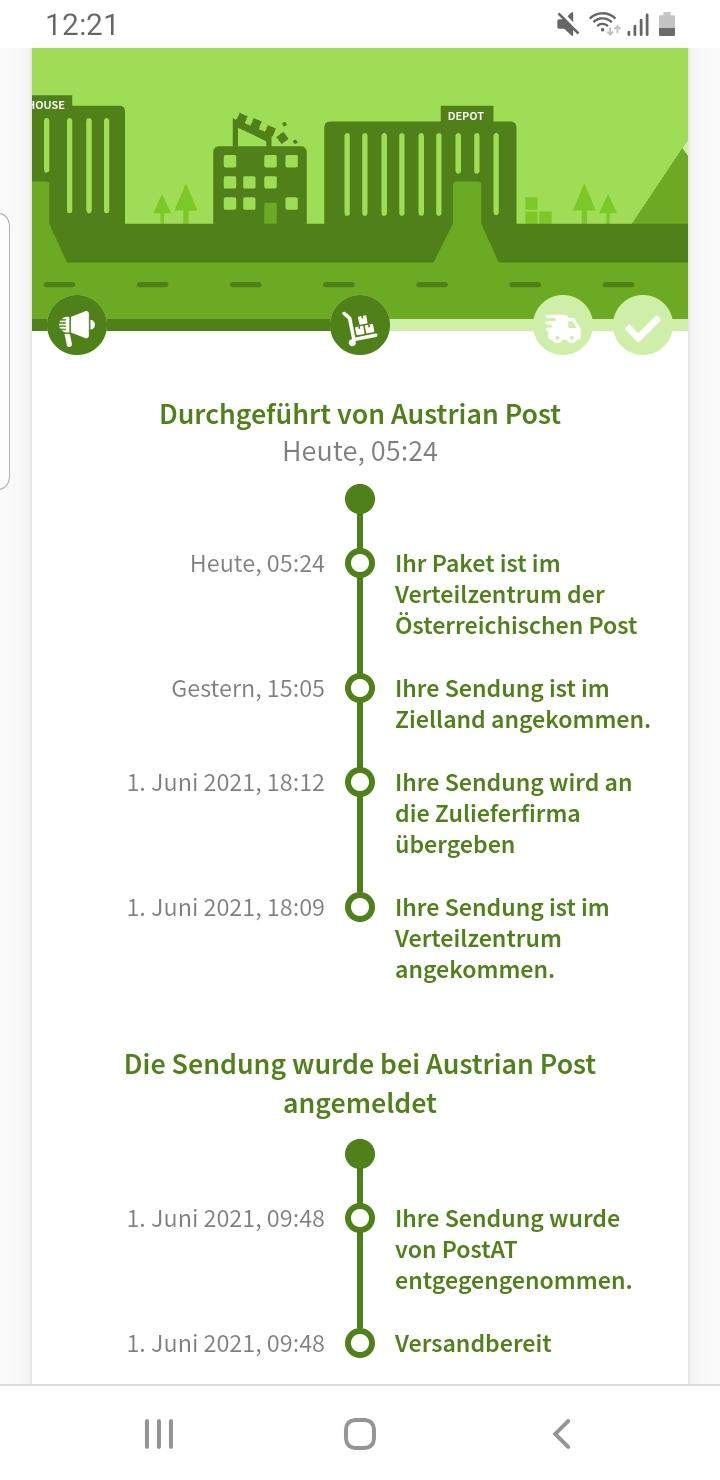Return to the home screen
The width and height of the screenshot is (720, 1480).
pyautogui.click(x=360, y=1433)
